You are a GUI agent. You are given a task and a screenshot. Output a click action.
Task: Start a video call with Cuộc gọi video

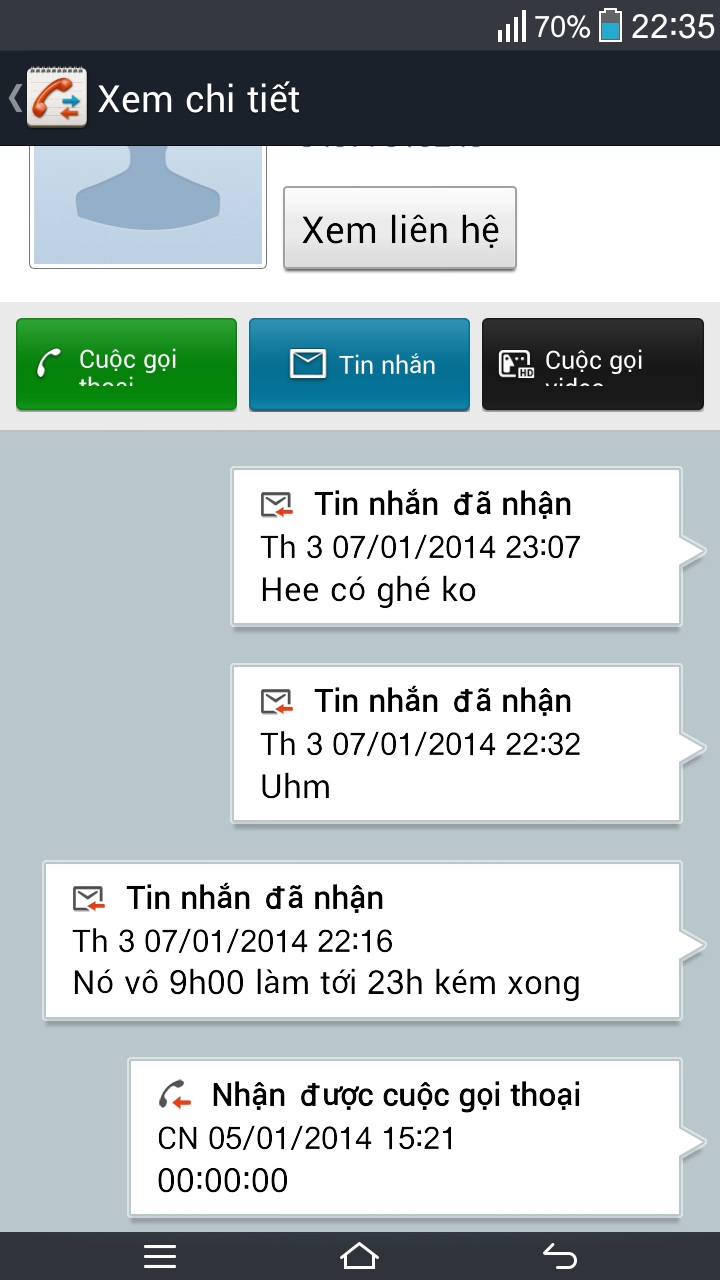pos(593,364)
